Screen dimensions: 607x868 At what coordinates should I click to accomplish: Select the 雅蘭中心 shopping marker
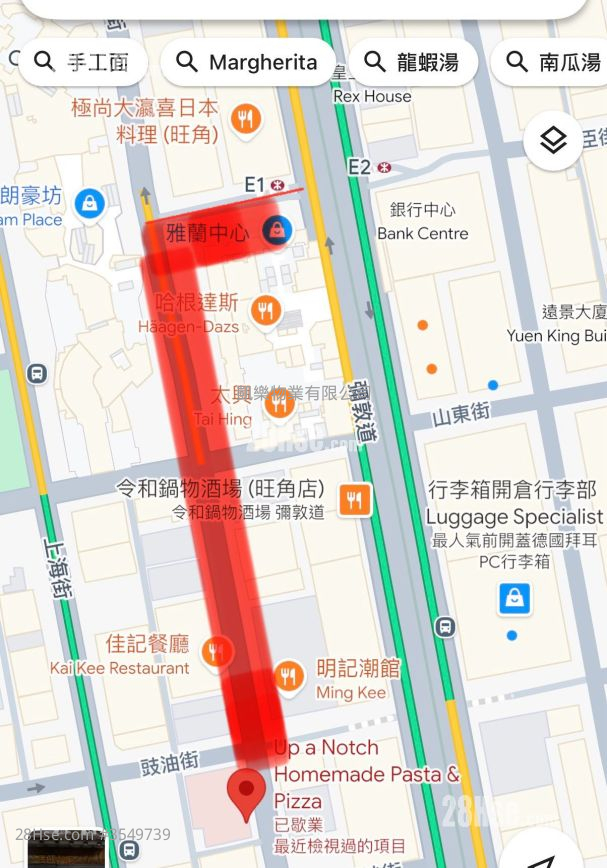click(x=275, y=231)
